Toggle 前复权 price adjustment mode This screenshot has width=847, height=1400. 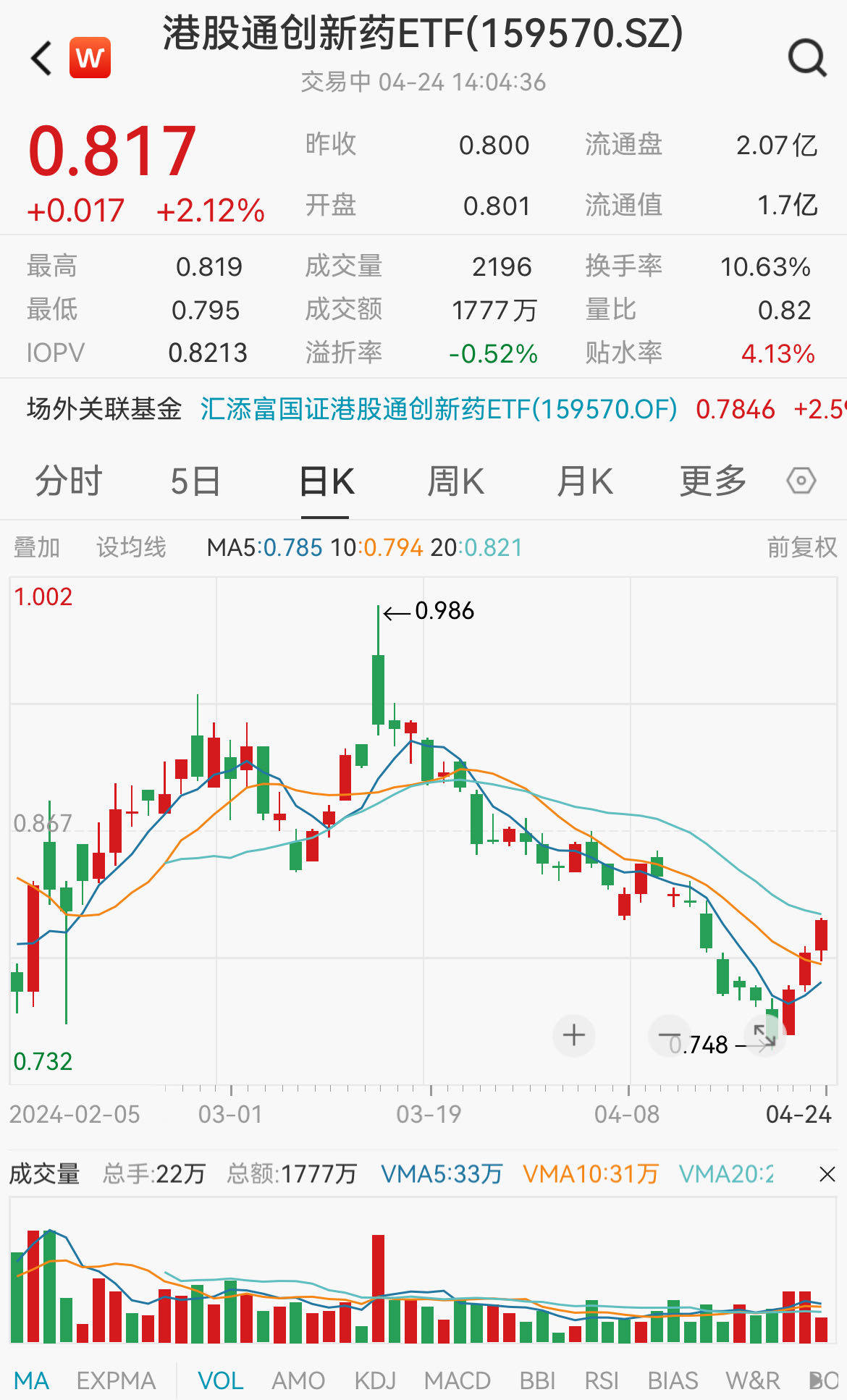796,548
